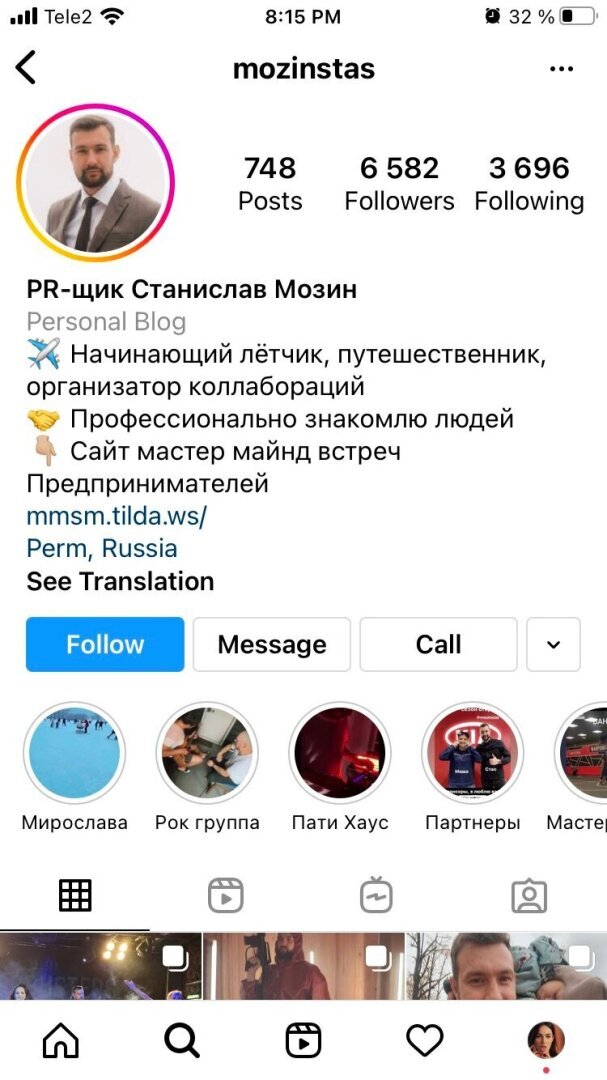This screenshot has width=607, height=1080.
Task: Open the activity heart in bottom bar
Action: (424, 1041)
